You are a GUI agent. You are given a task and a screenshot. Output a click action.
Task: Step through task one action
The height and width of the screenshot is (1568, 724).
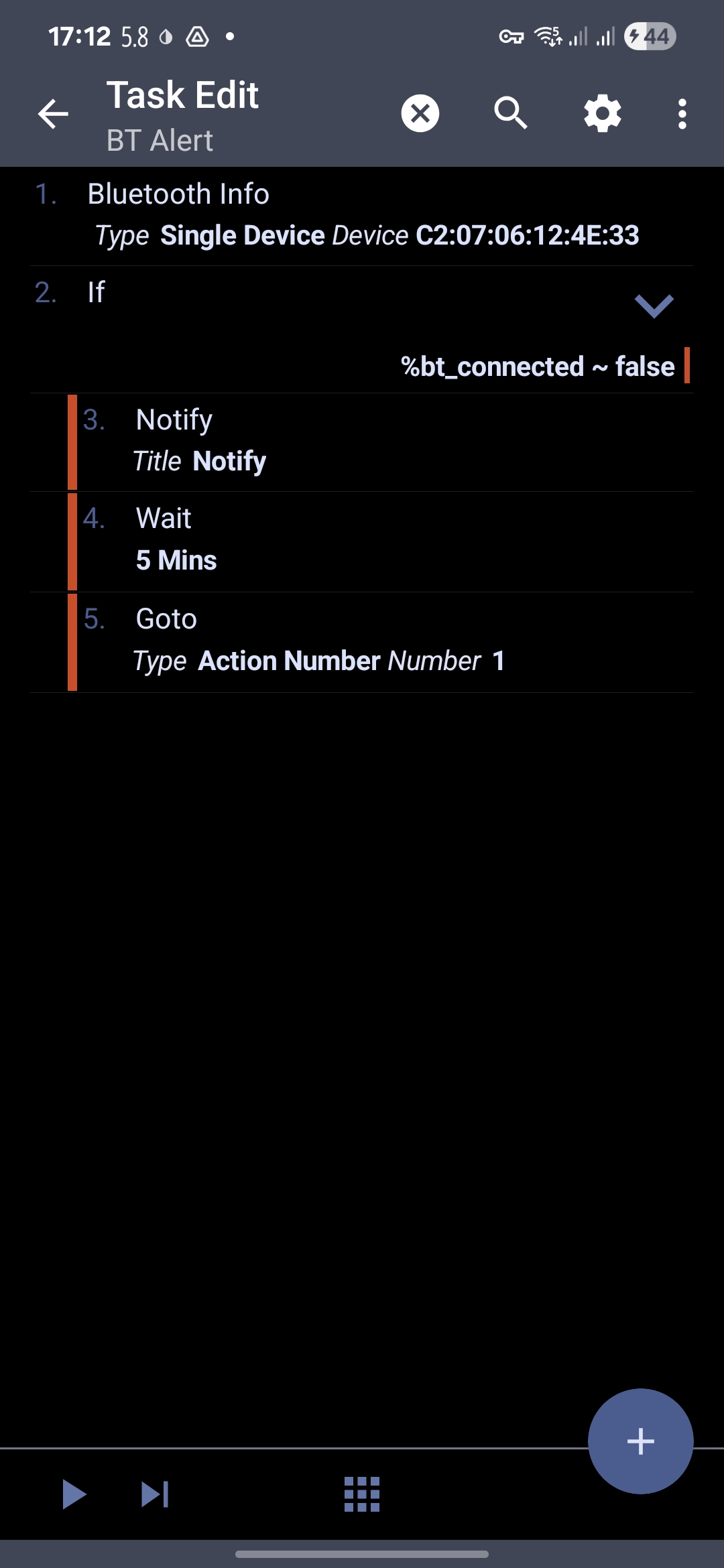[x=155, y=1494]
